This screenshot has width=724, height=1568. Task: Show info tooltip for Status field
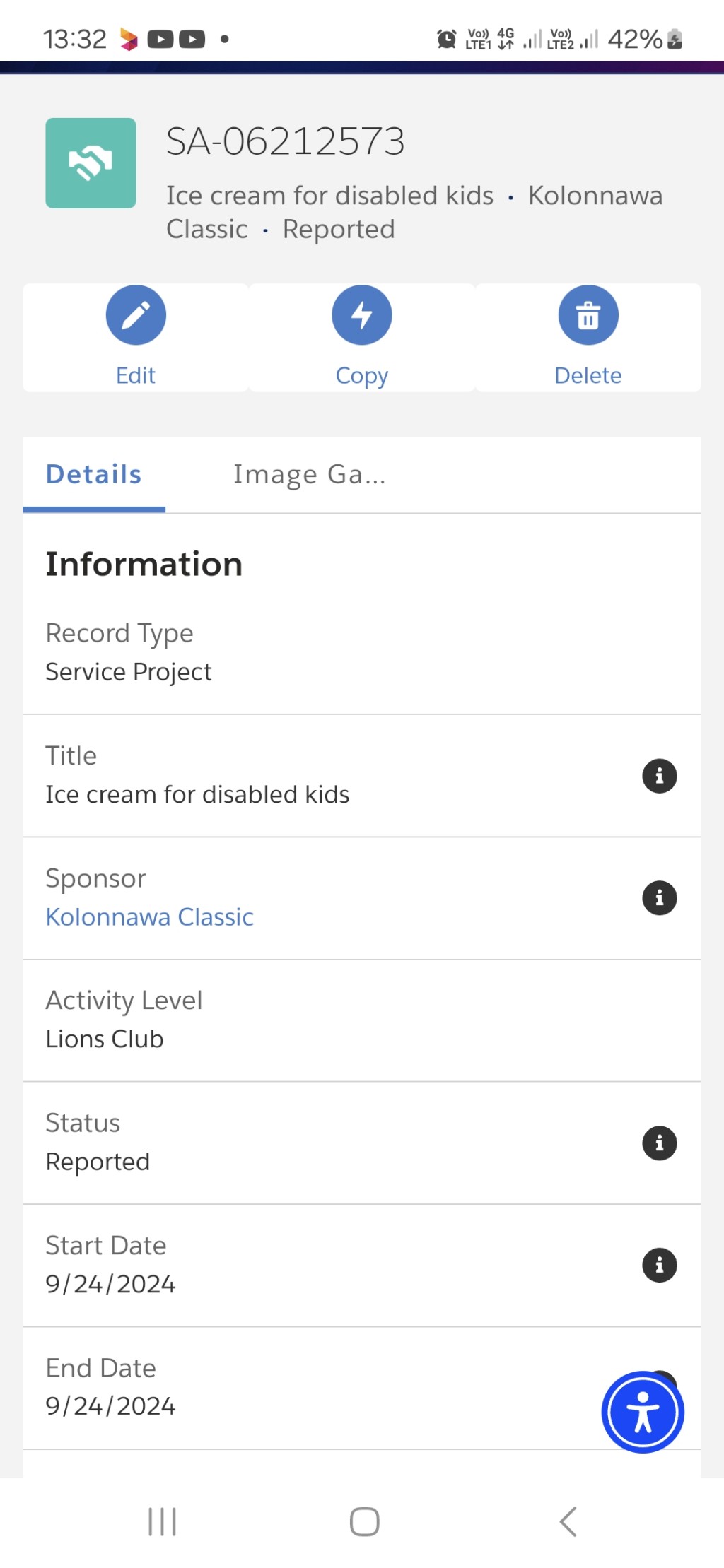[659, 1143]
